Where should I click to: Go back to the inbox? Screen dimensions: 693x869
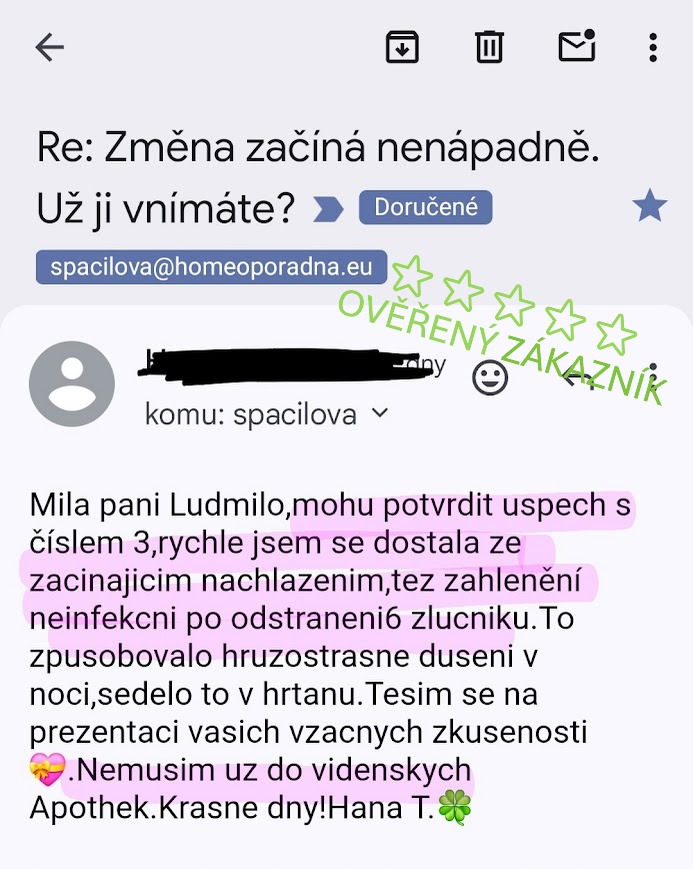pyautogui.click(x=49, y=47)
